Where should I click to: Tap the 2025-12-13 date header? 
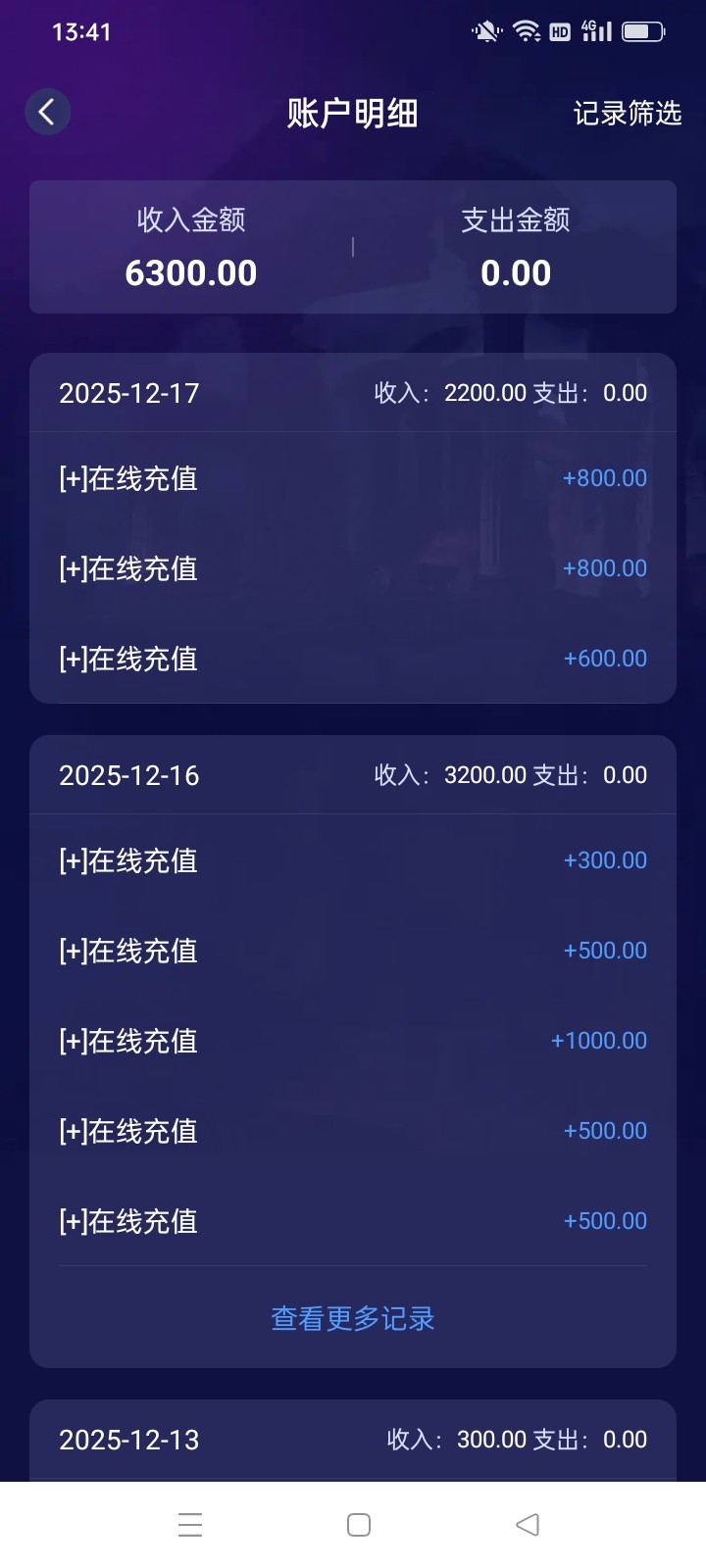(x=128, y=1439)
